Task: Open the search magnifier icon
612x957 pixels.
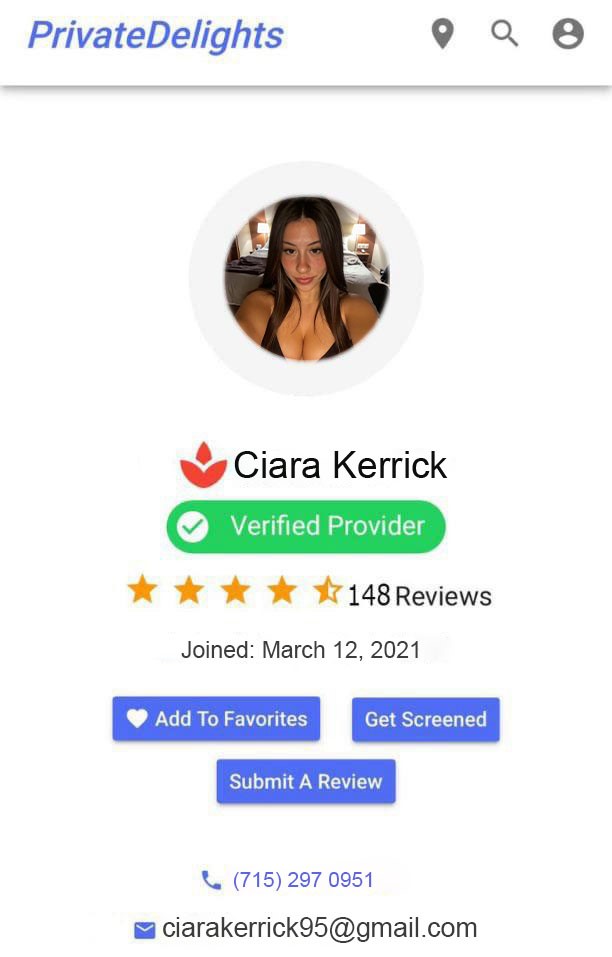Action: tap(505, 34)
